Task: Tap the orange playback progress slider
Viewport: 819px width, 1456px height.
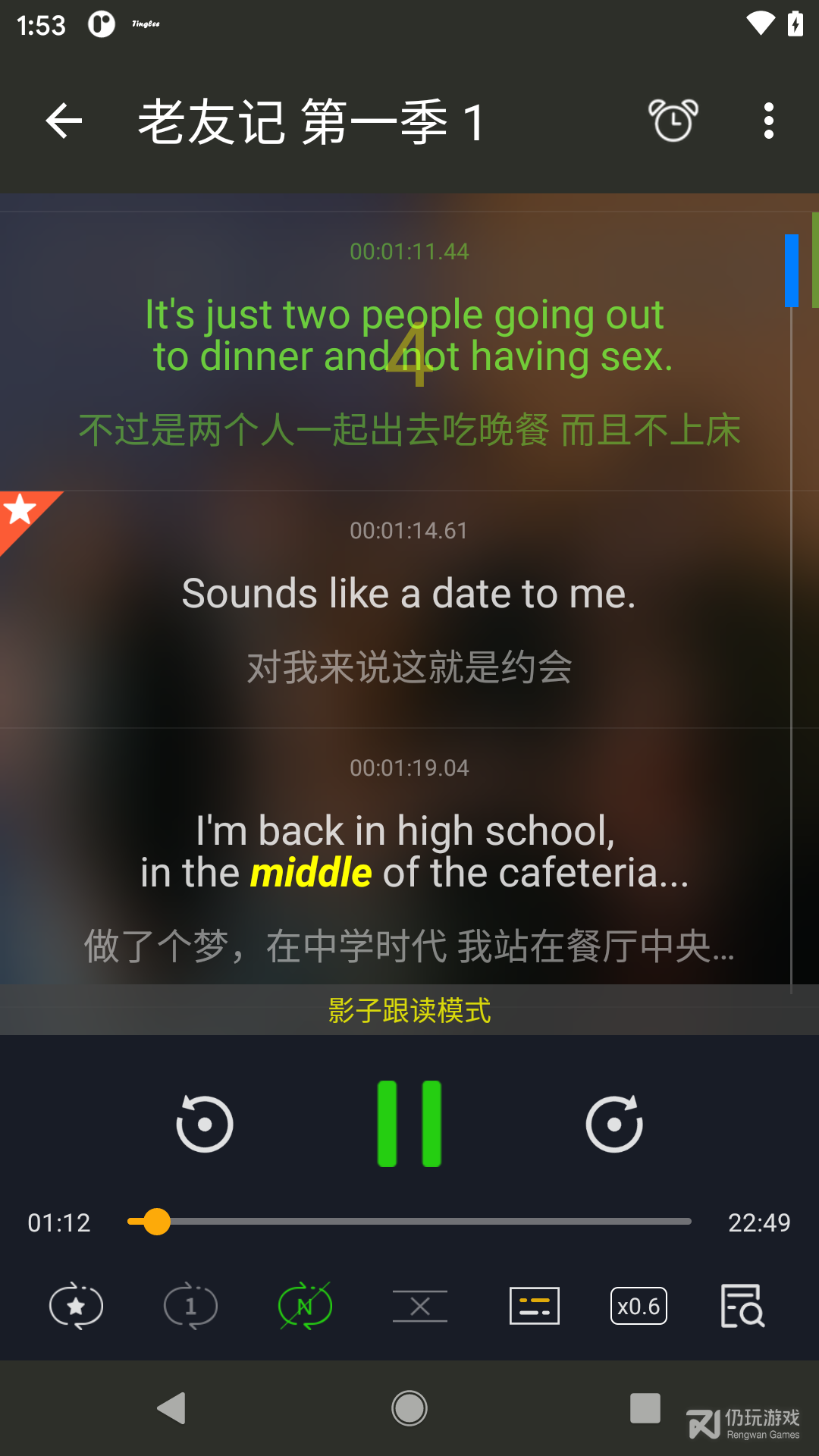Action: pos(157,1222)
